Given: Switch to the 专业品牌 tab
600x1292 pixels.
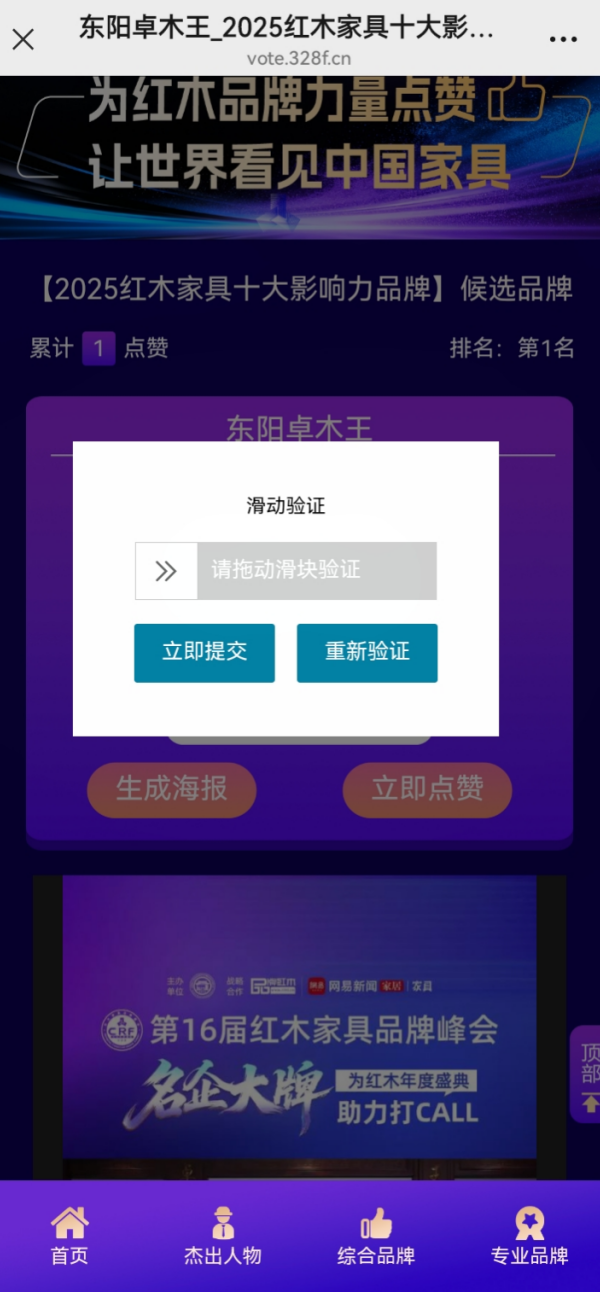Looking at the screenshot, I should coord(529,1236).
